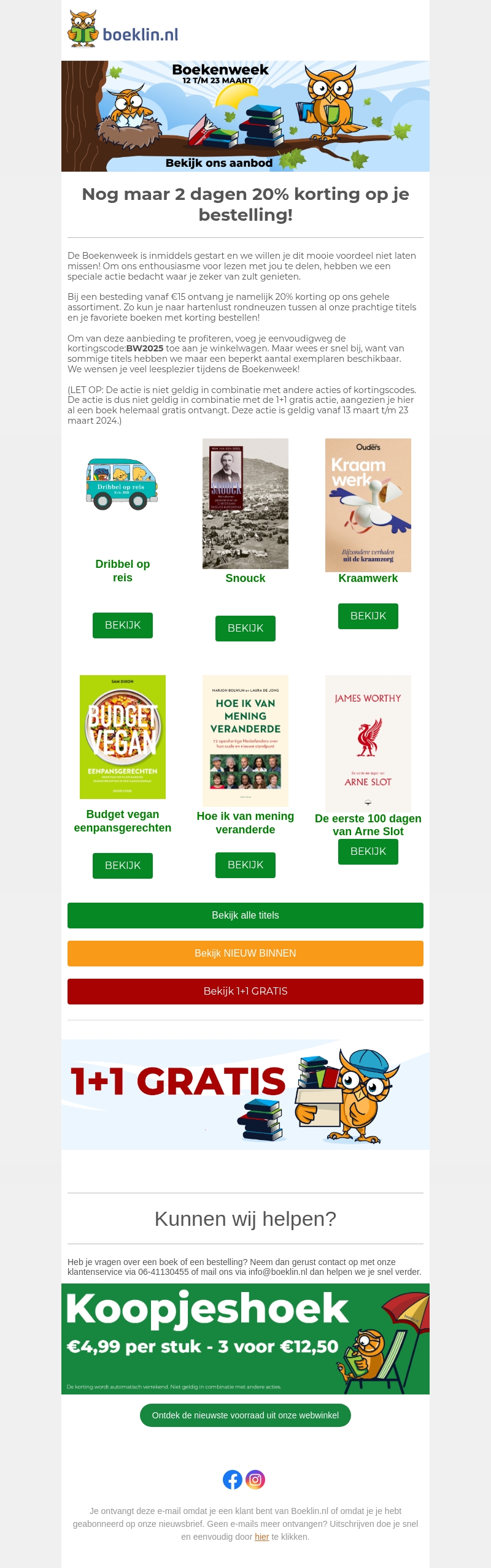Open the Snouck book cover
The width and height of the screenshot is (491, 1568).
(x=245, y=503)
